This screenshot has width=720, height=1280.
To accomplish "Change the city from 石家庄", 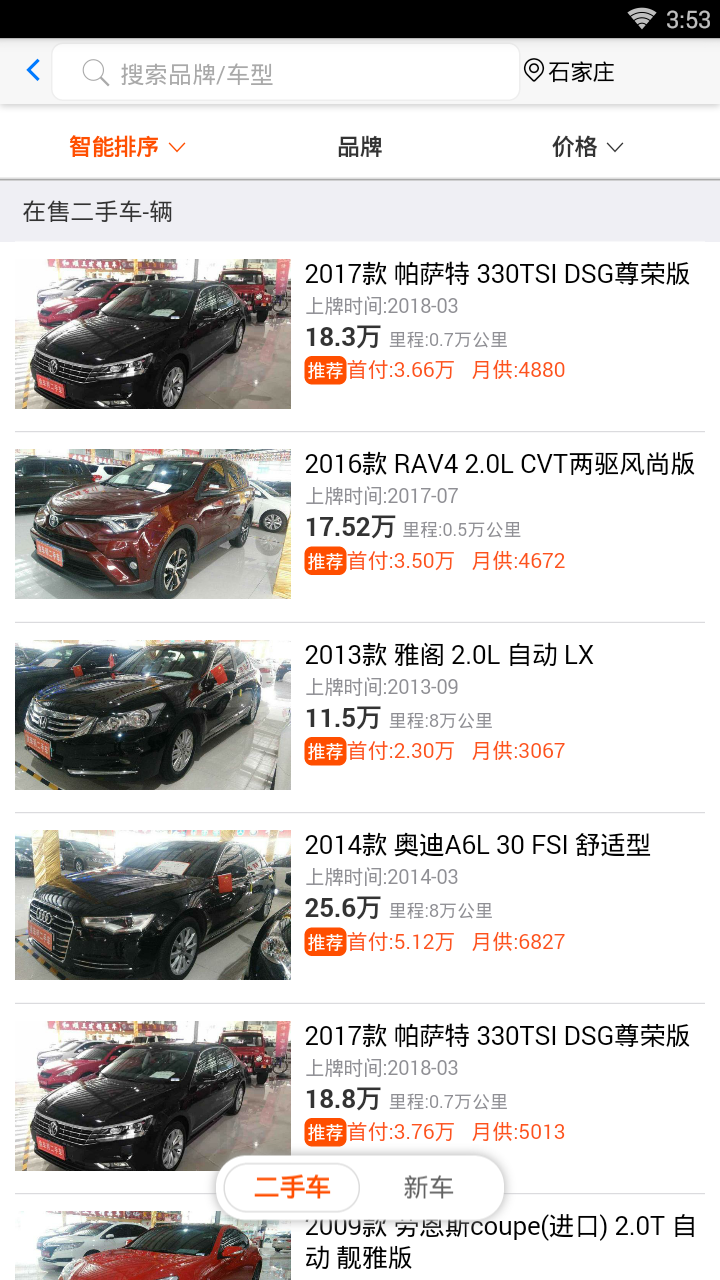I will pos(569,72).
